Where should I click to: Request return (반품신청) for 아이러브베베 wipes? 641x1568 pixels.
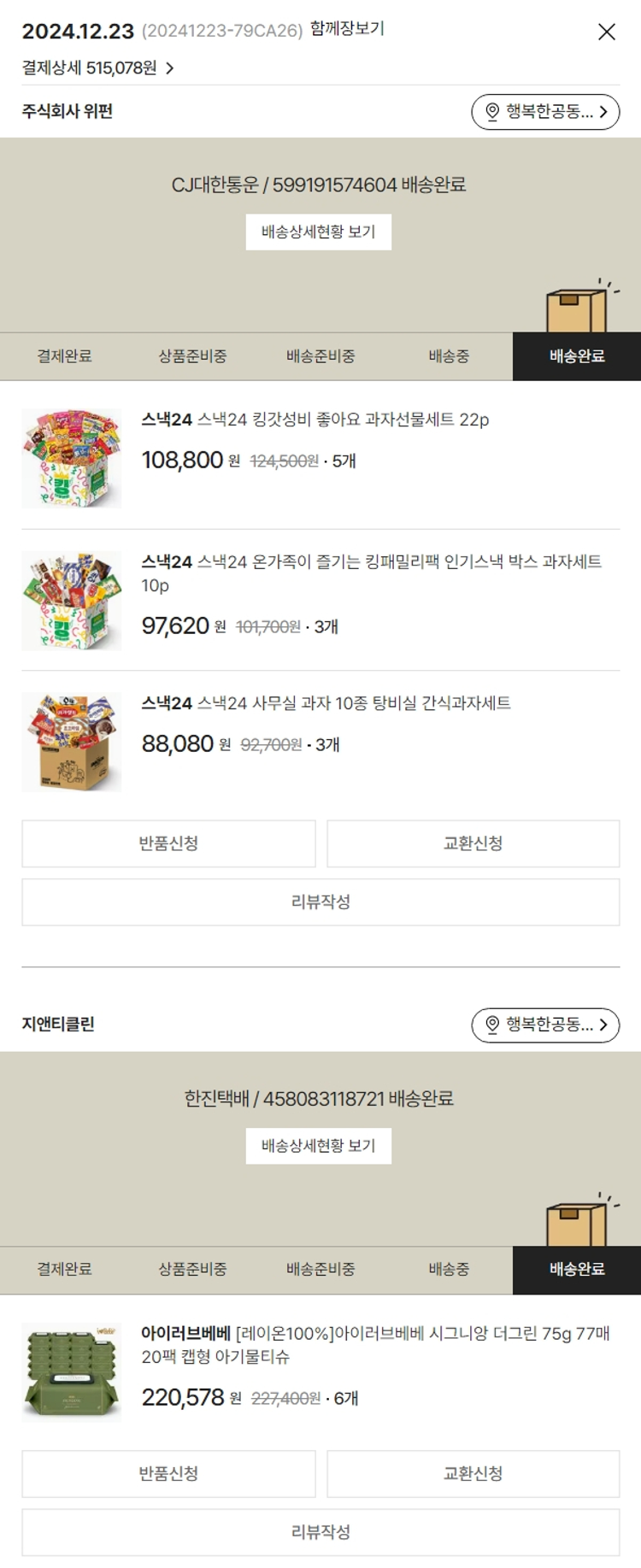pos(168,1473)
